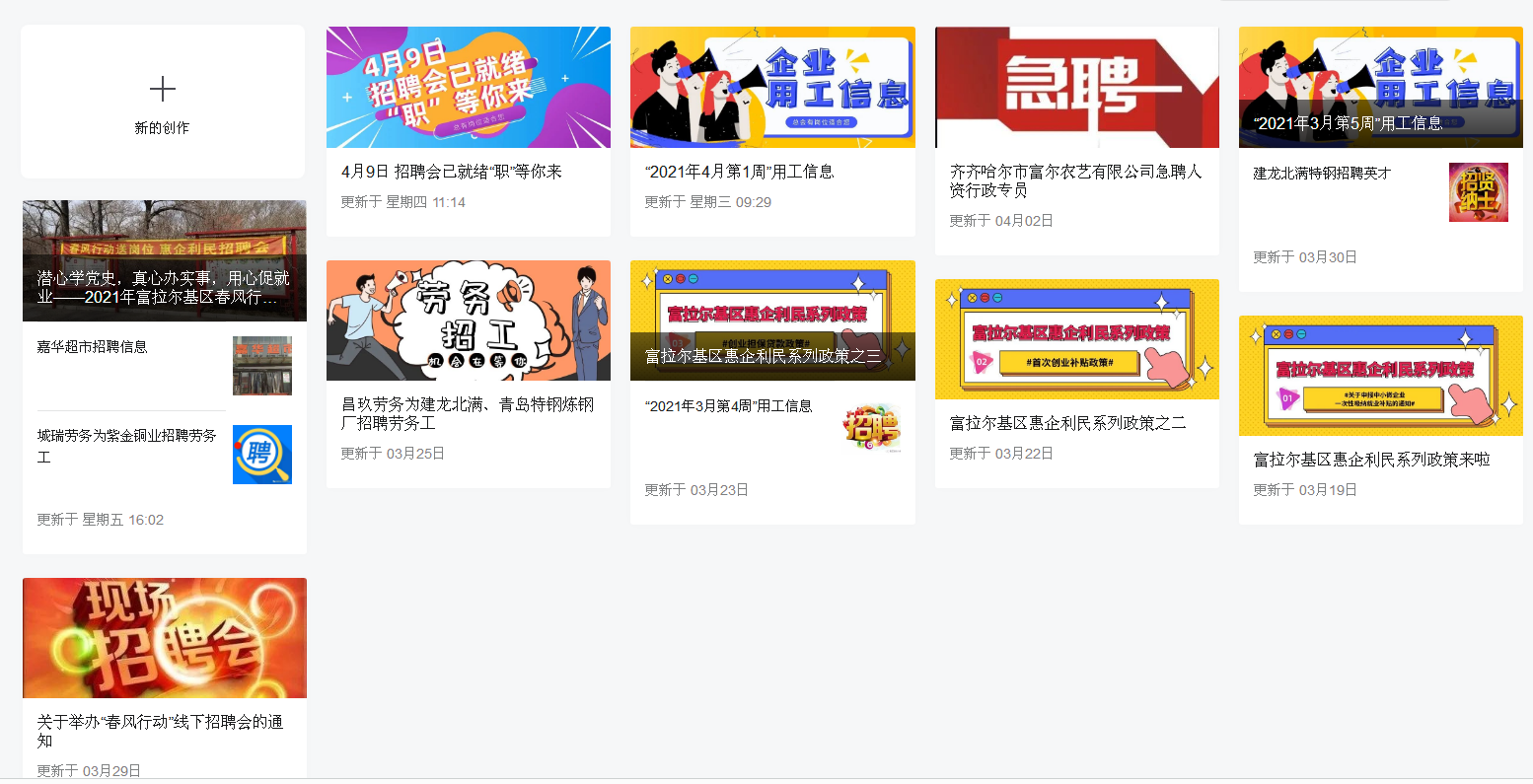Open 齐齐哈尔市富尔农艺有限公司急聘 article
Viewport: 1533px width, 784px height.
point(1075,180)
